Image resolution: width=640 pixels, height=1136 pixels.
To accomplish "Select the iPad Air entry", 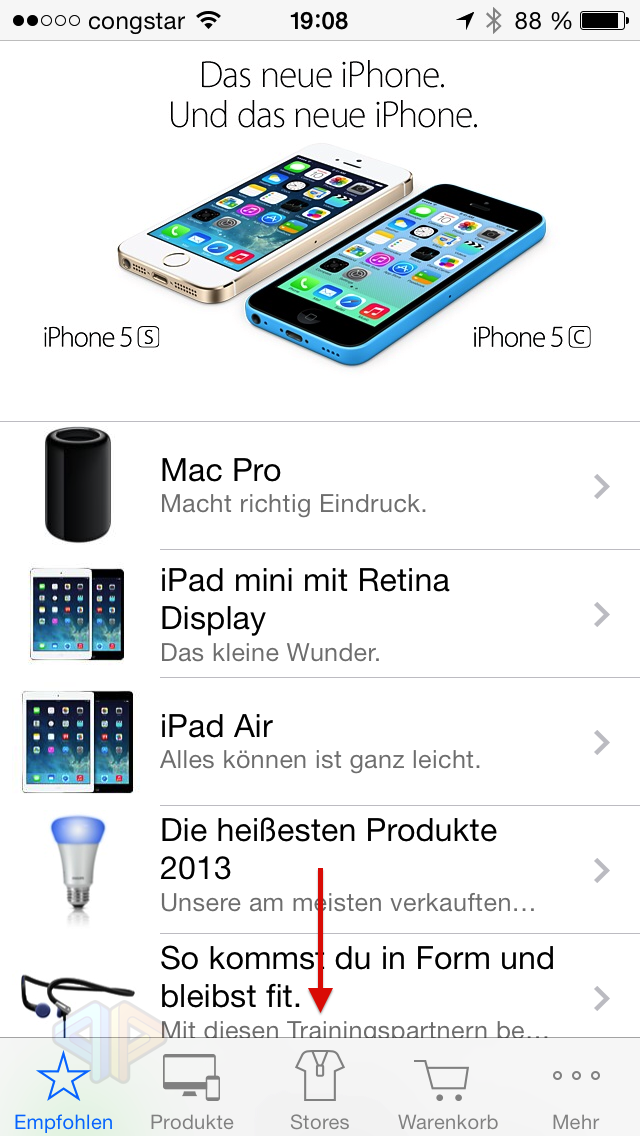I will tap(320, 741).
